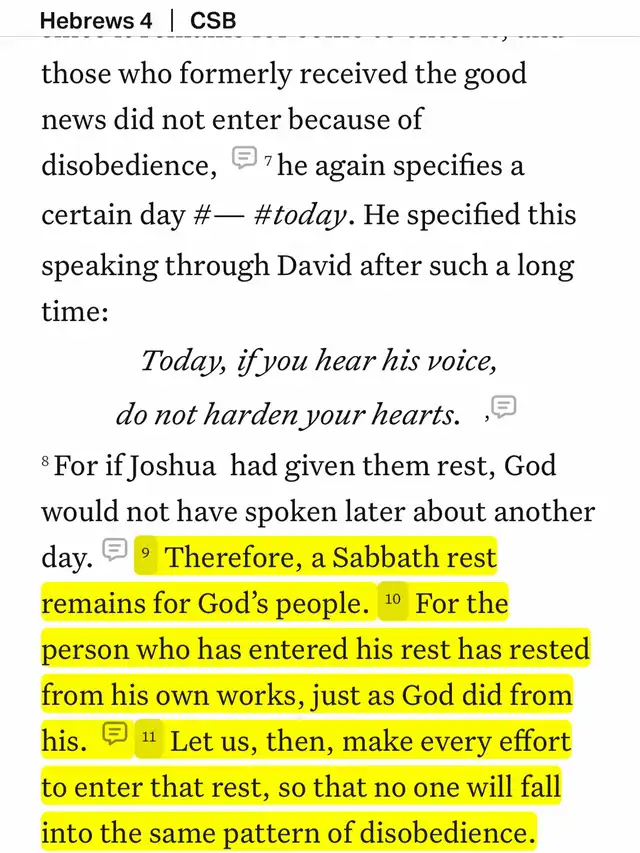Change the CSB Bible version
This screenshot has height=853, width=640.
coord(213,19)
